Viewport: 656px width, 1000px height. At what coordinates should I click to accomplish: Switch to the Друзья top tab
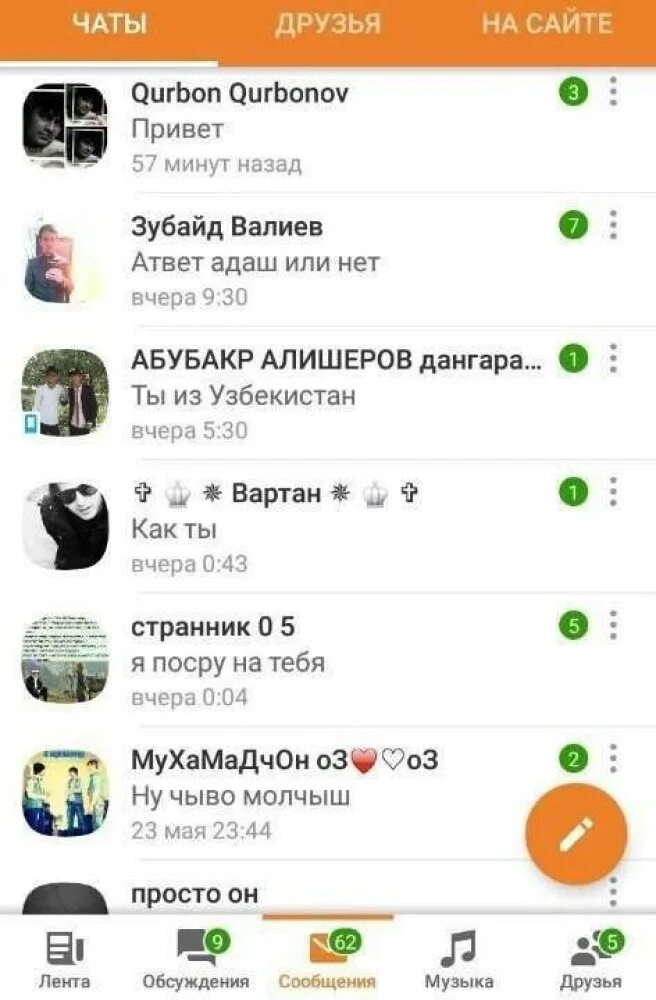point(327,24)
